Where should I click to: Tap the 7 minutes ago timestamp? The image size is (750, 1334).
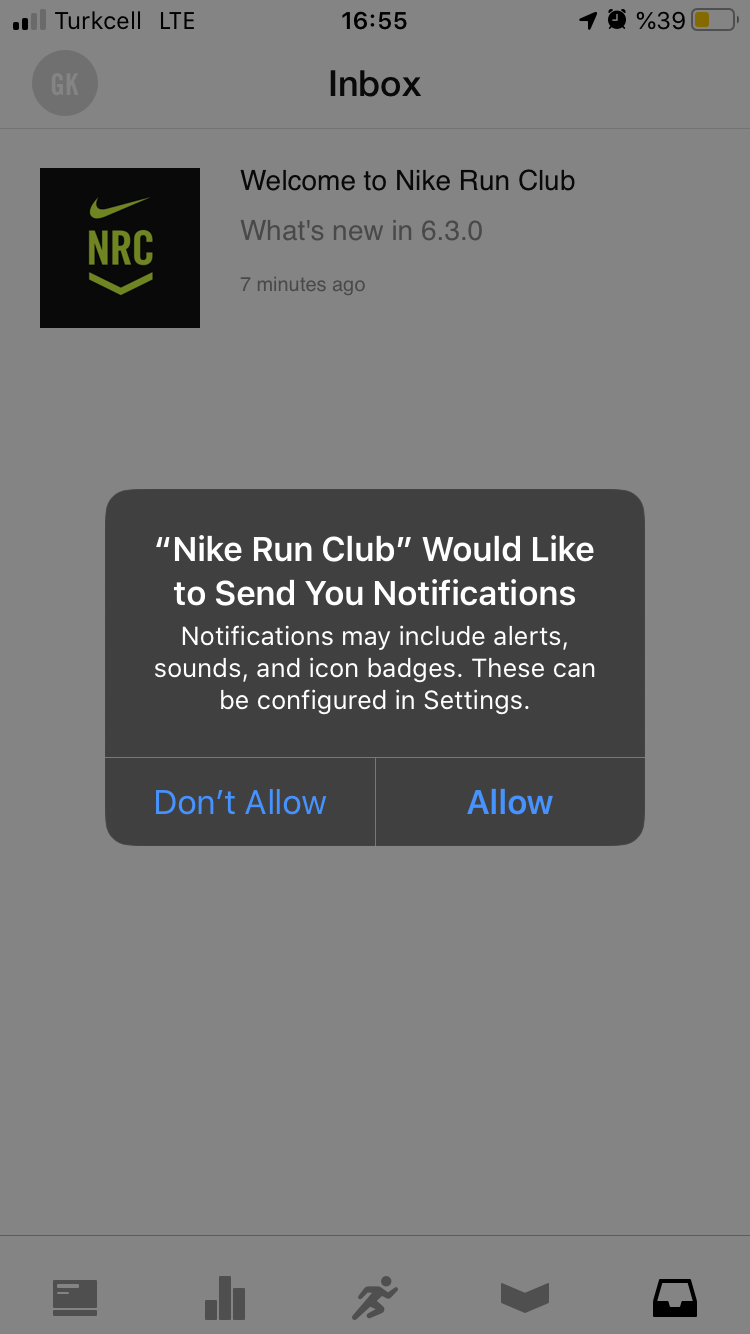[302, 285]
